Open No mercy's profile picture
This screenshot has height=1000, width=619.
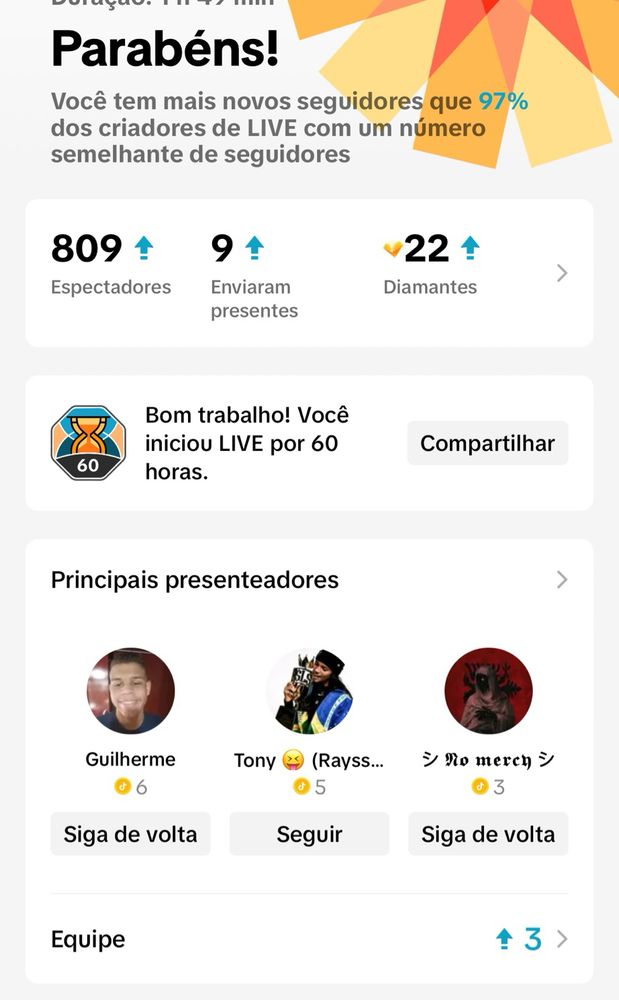point(488,691)
